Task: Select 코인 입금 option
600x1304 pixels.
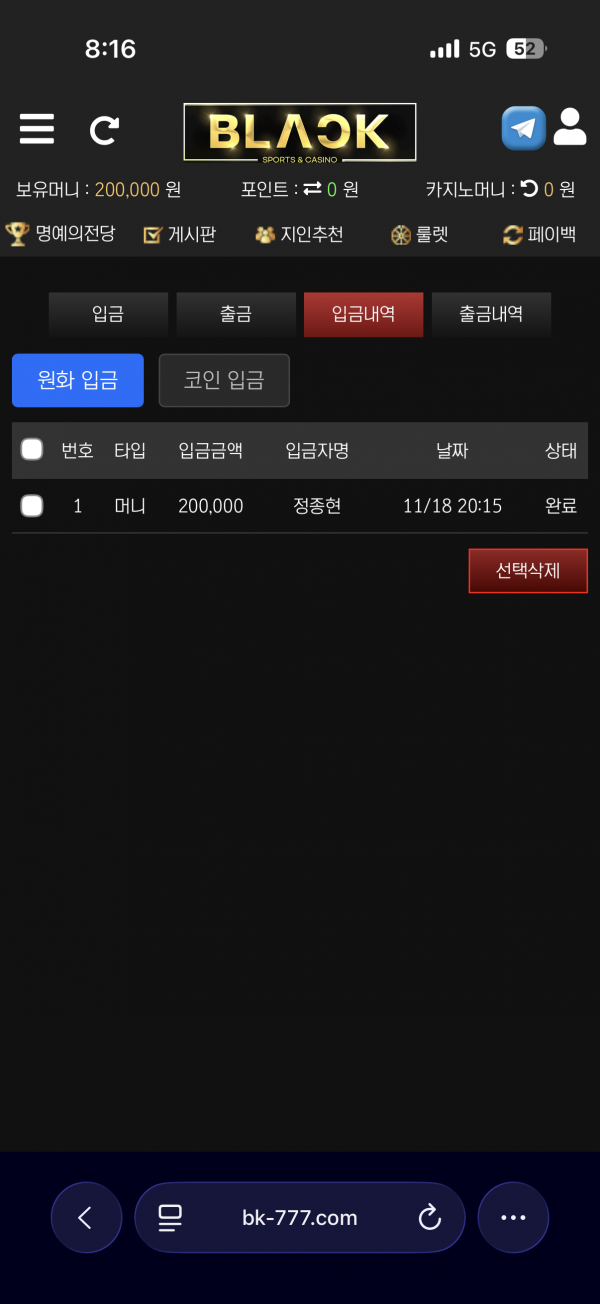Action: [224, 380]
